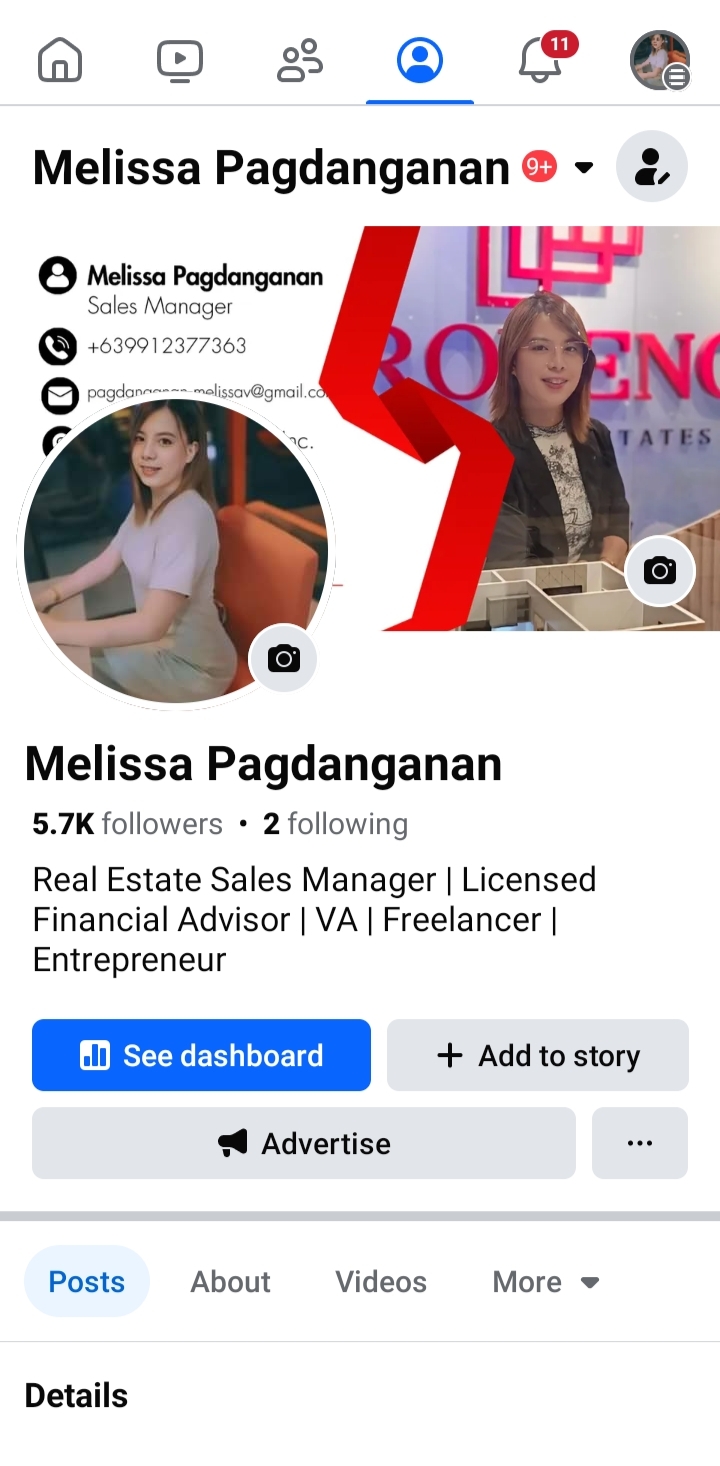Update profile picture via camera icon
Image resolution: width=720 pixels, height=1466 pixels.
pos(284,659)
